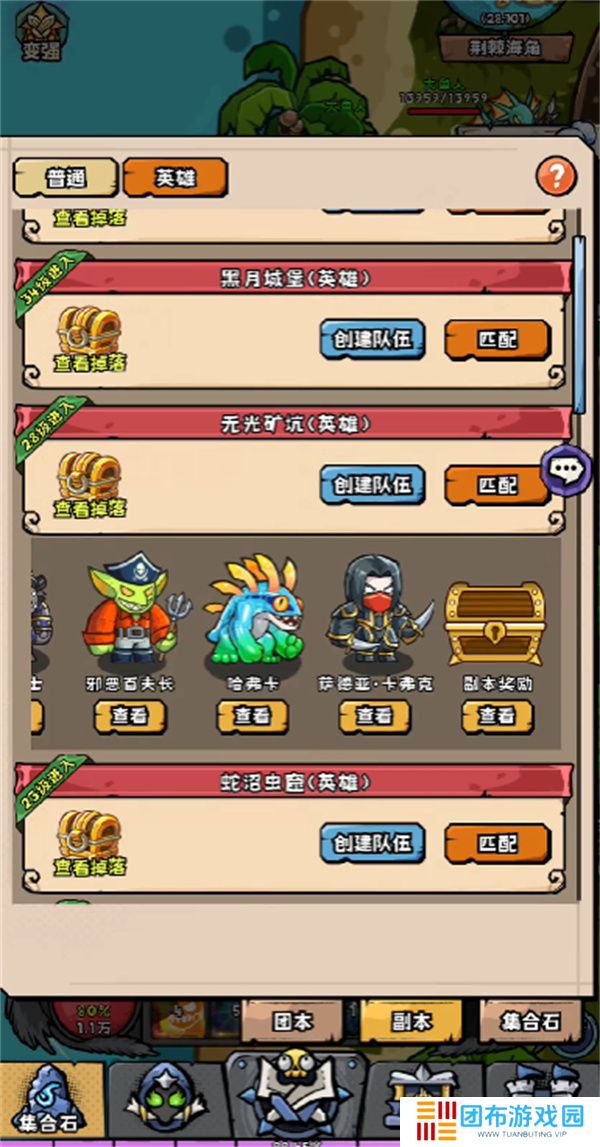Select the 英雄 difficulty tab
Image resolution: width=600 pixels, height=1147 pixels.
coord(175,179)
